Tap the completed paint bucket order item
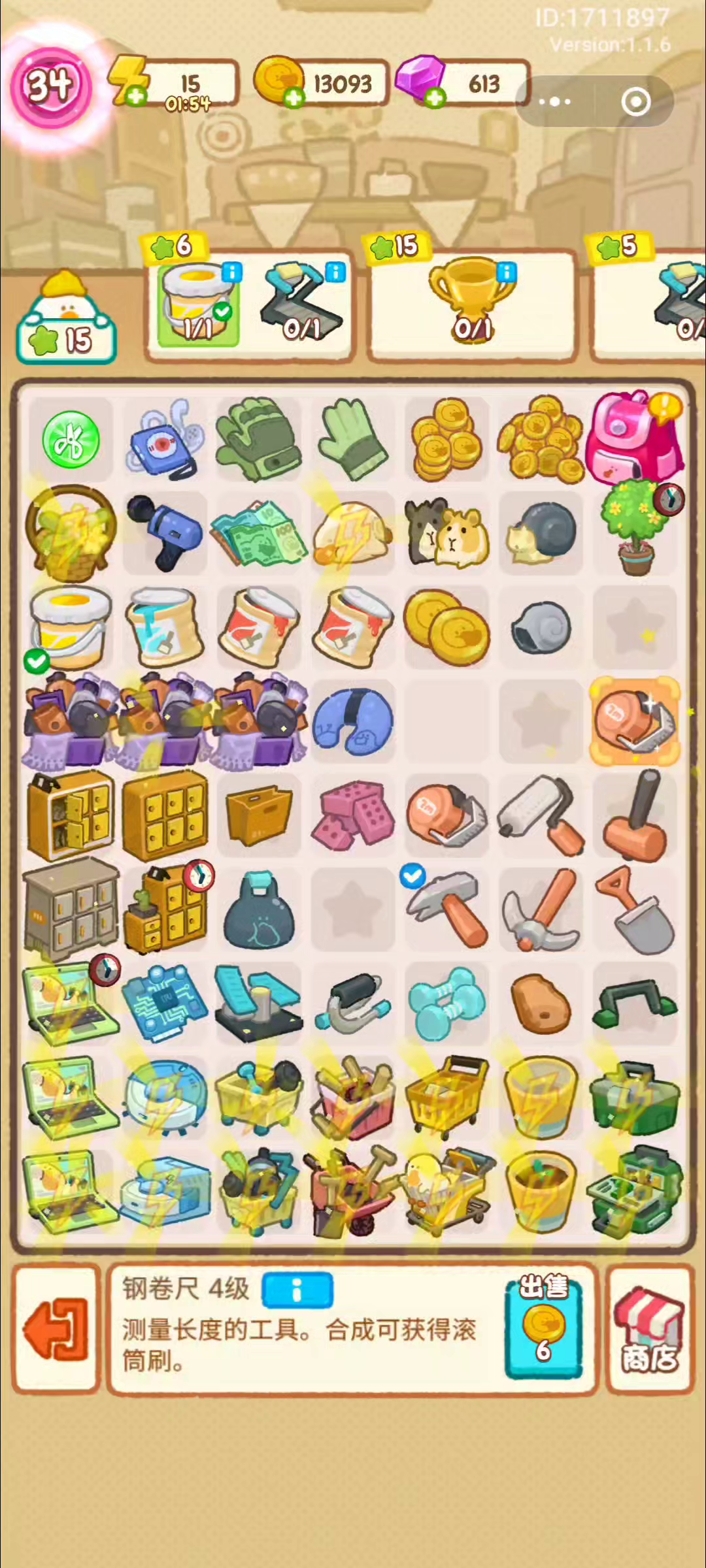Viewport: 706px width, 1568px height. [198, 304]
